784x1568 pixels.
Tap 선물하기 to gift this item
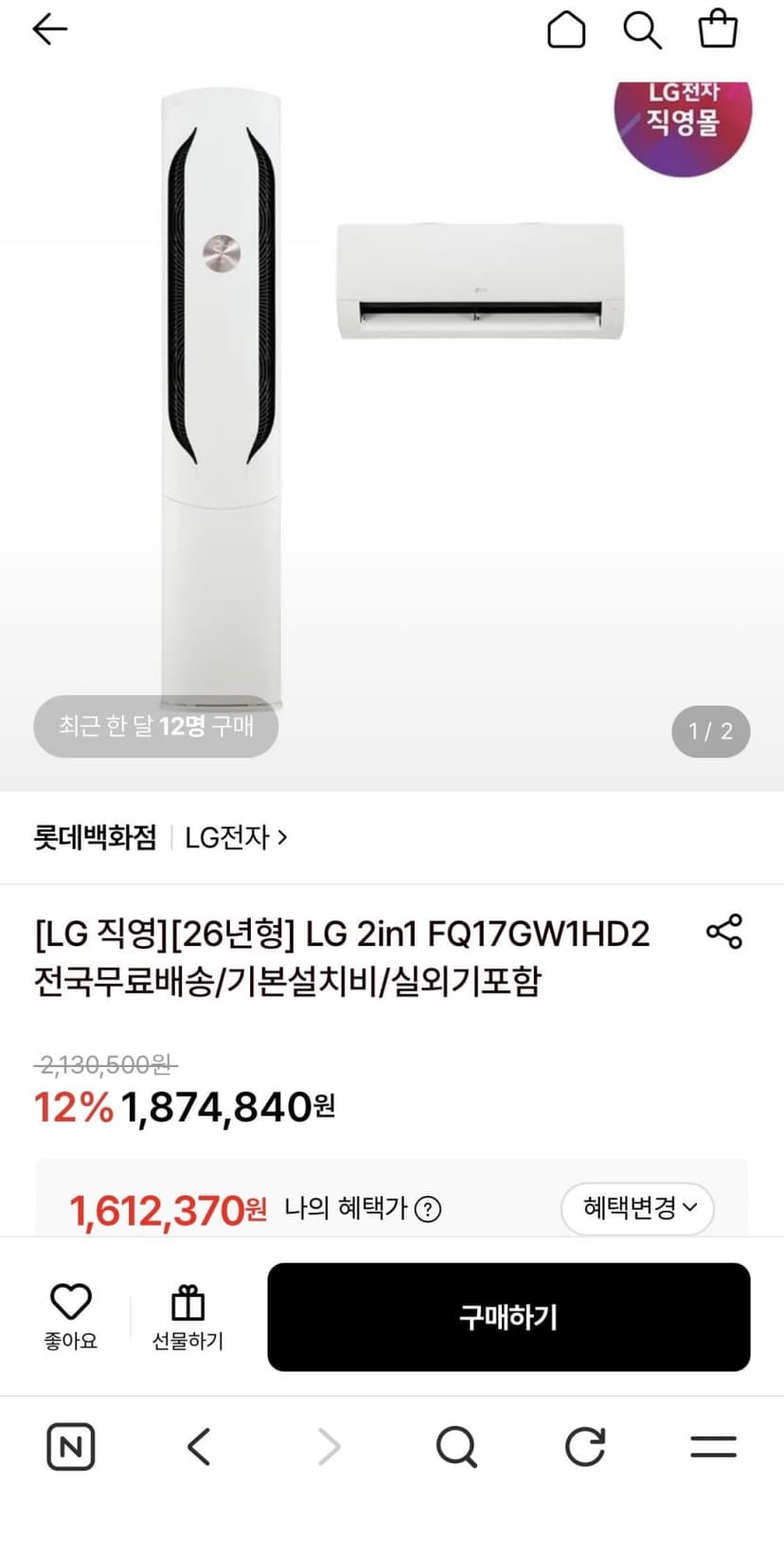[187, 1316]
